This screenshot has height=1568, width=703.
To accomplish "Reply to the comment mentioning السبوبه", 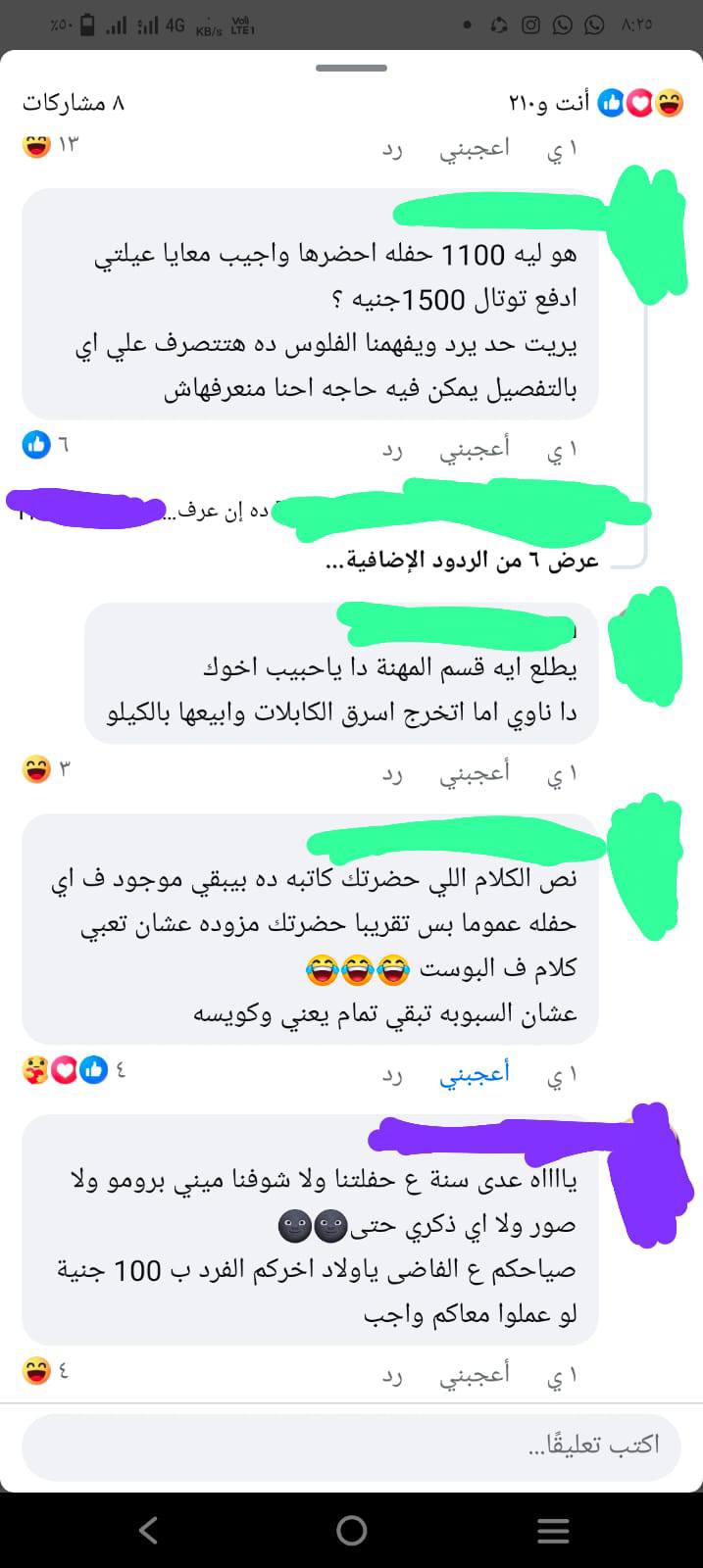I will click(392, 1074).
